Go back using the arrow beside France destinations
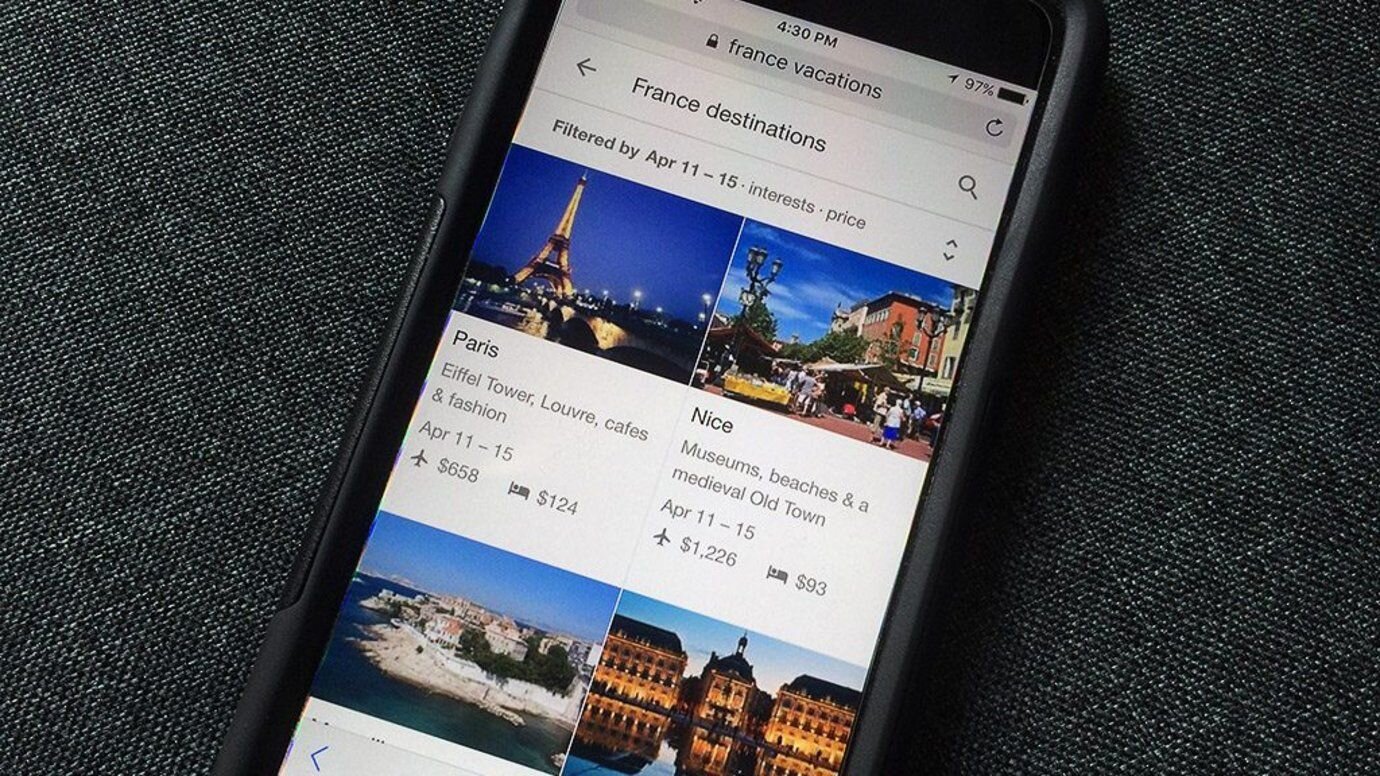Screen dimensions: 1380x776 pyautogui.click(x=586, y=67)
